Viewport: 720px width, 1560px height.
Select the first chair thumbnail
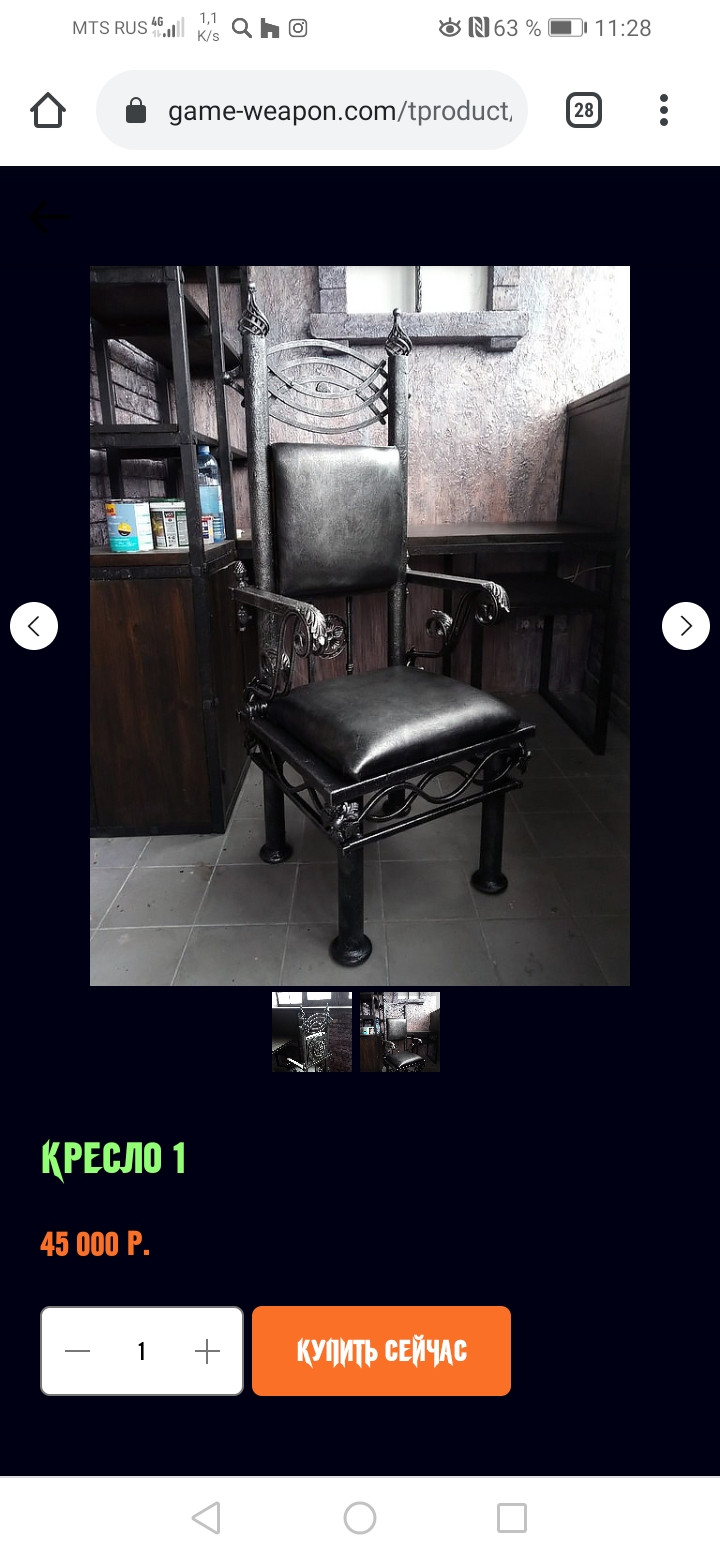coord(312,1032)
